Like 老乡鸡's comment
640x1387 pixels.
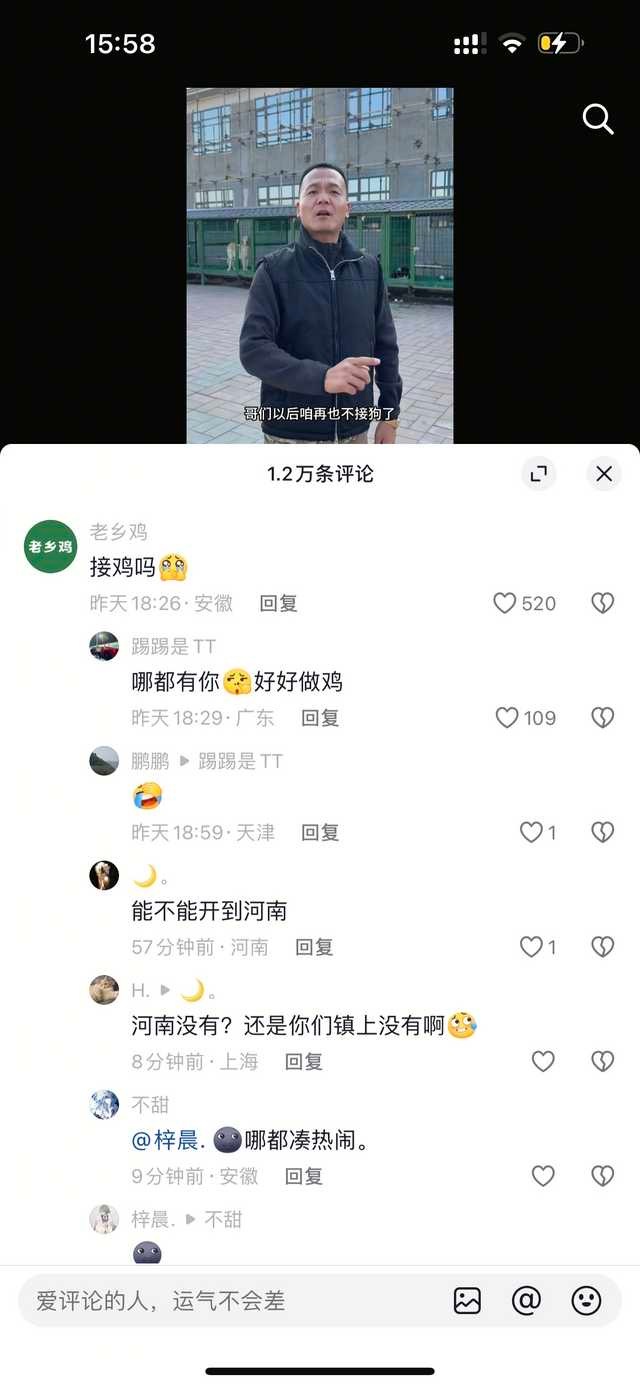pyautogui.click(x=506, y=603)
